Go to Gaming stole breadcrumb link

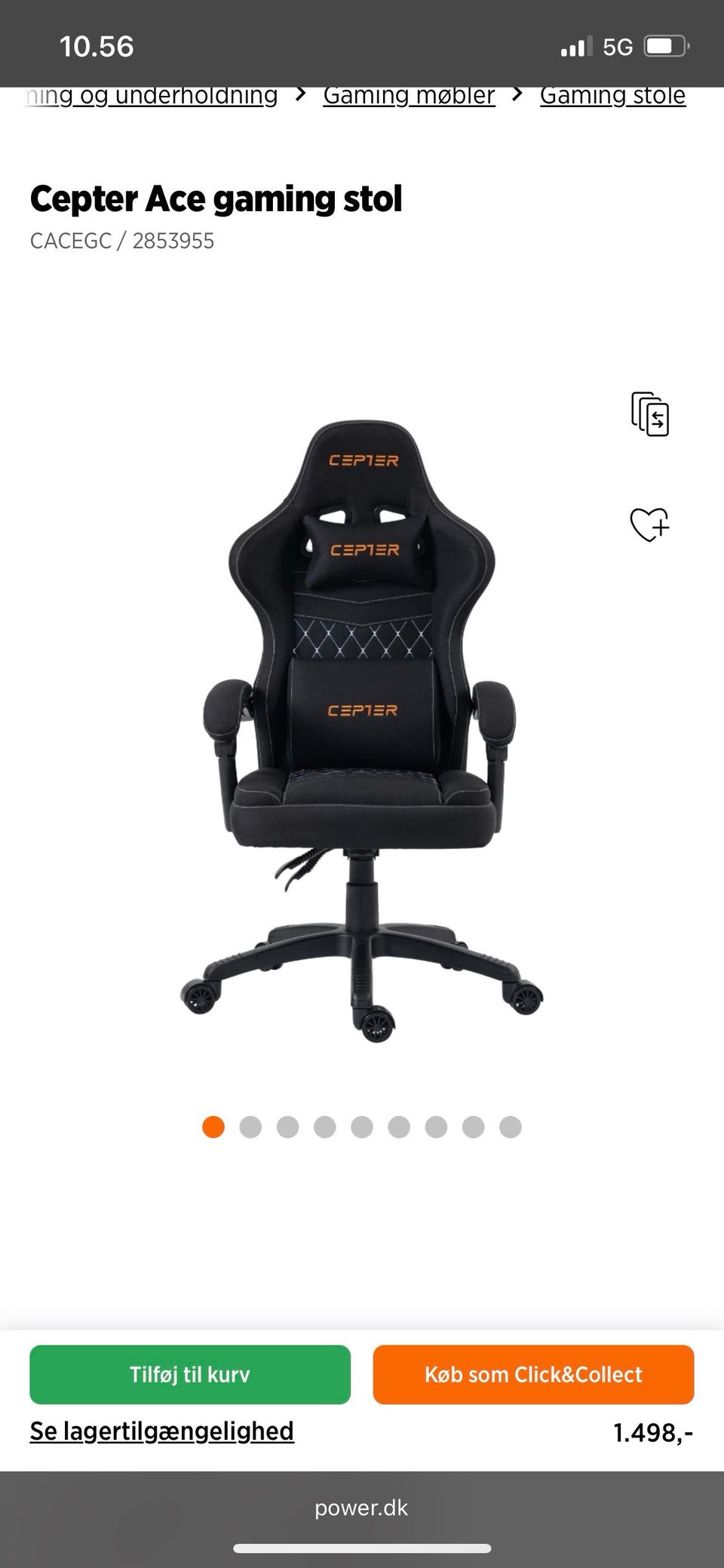[x=612, y=96]
